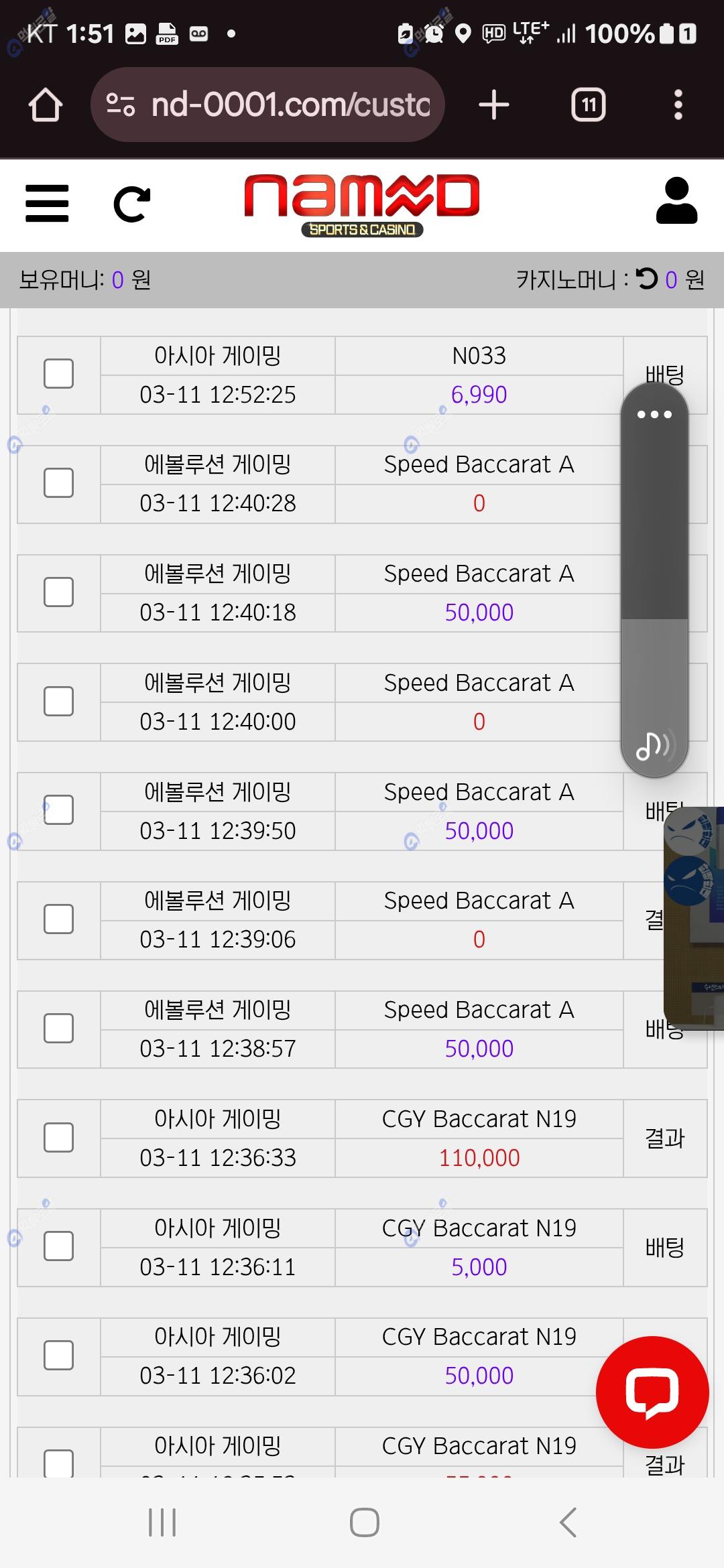The image size is (724, 1568).
Task: Select the Speed Baccarat A 12:38:57 checkbox
Action: click(x=58, y=1029)
